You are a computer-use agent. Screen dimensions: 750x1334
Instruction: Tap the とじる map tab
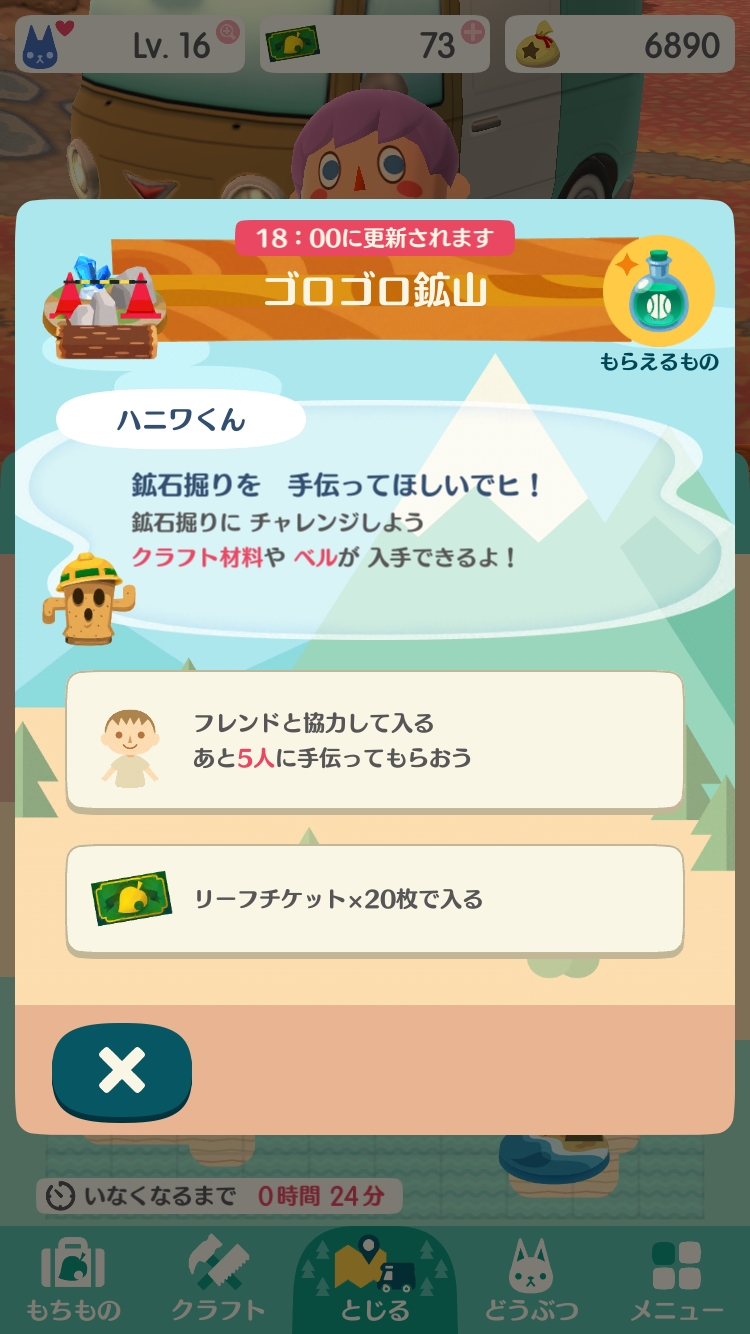pyautogui.click(x=374, y=1281)
